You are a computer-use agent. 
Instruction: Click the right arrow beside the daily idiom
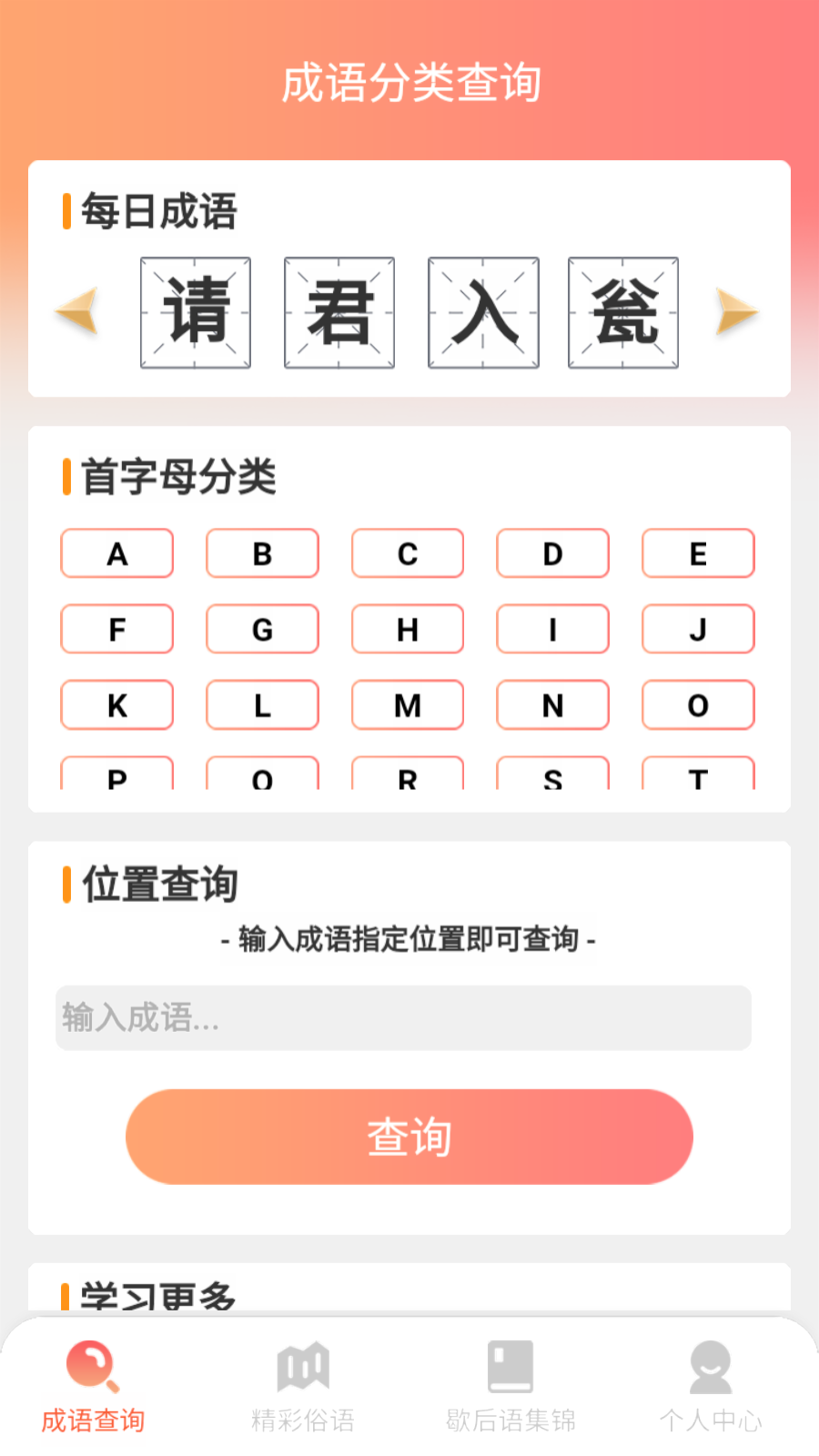735,311
